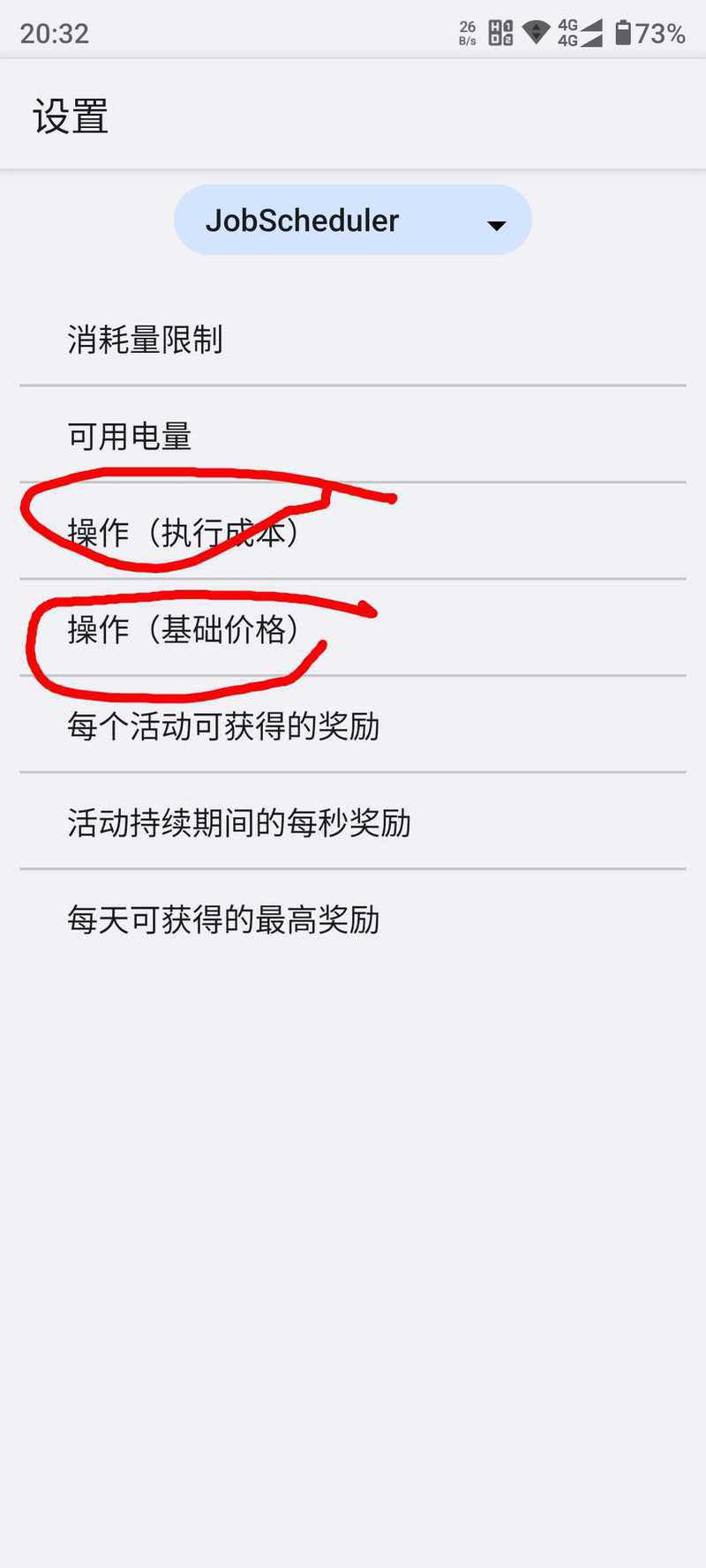The height and width of the screenshot is (1568, 706).
Task: Open 每天可获得的最高奖励
Action: pos(353,919)
